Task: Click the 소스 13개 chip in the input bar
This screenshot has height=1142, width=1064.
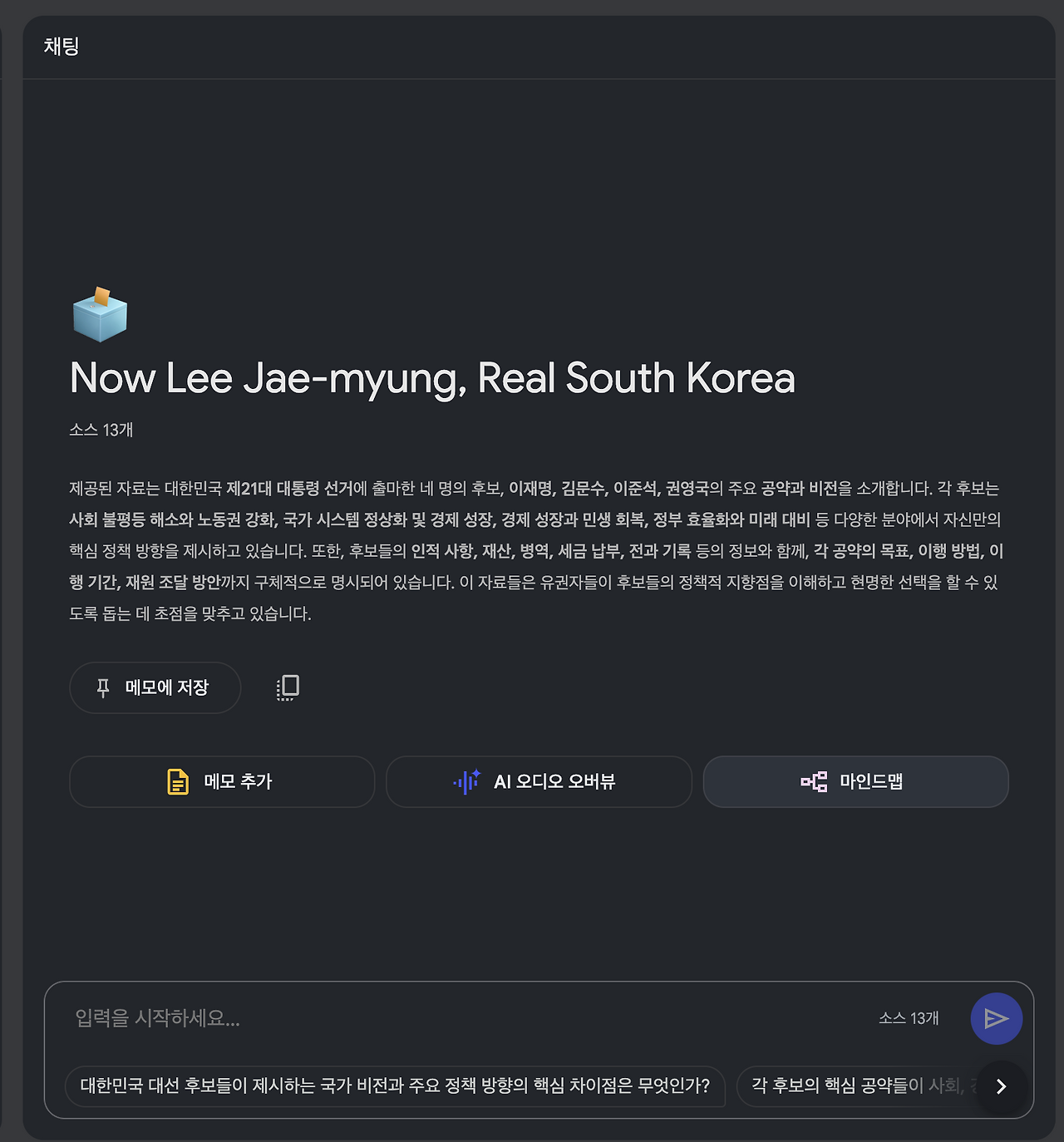Action: click(909, 1018)
